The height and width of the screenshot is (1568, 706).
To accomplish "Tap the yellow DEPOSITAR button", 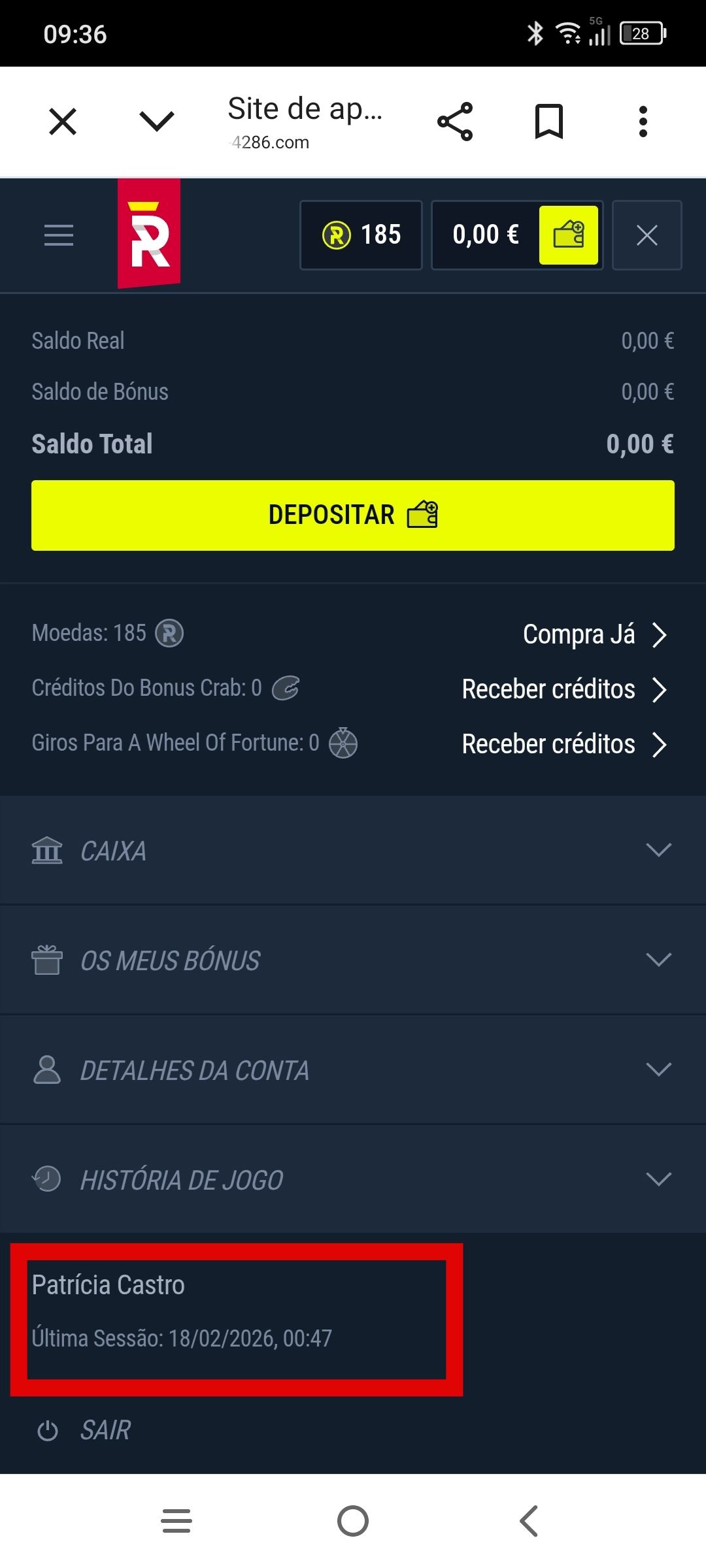I will click(353, 515).
